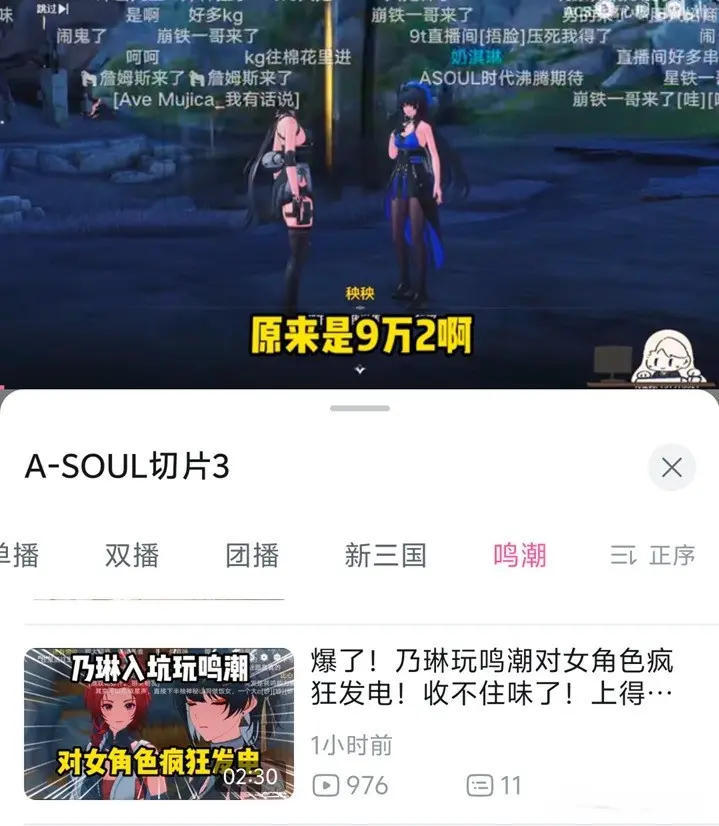
Task: Switch to the 新三国 tab
Action: (x=386, y=555)
